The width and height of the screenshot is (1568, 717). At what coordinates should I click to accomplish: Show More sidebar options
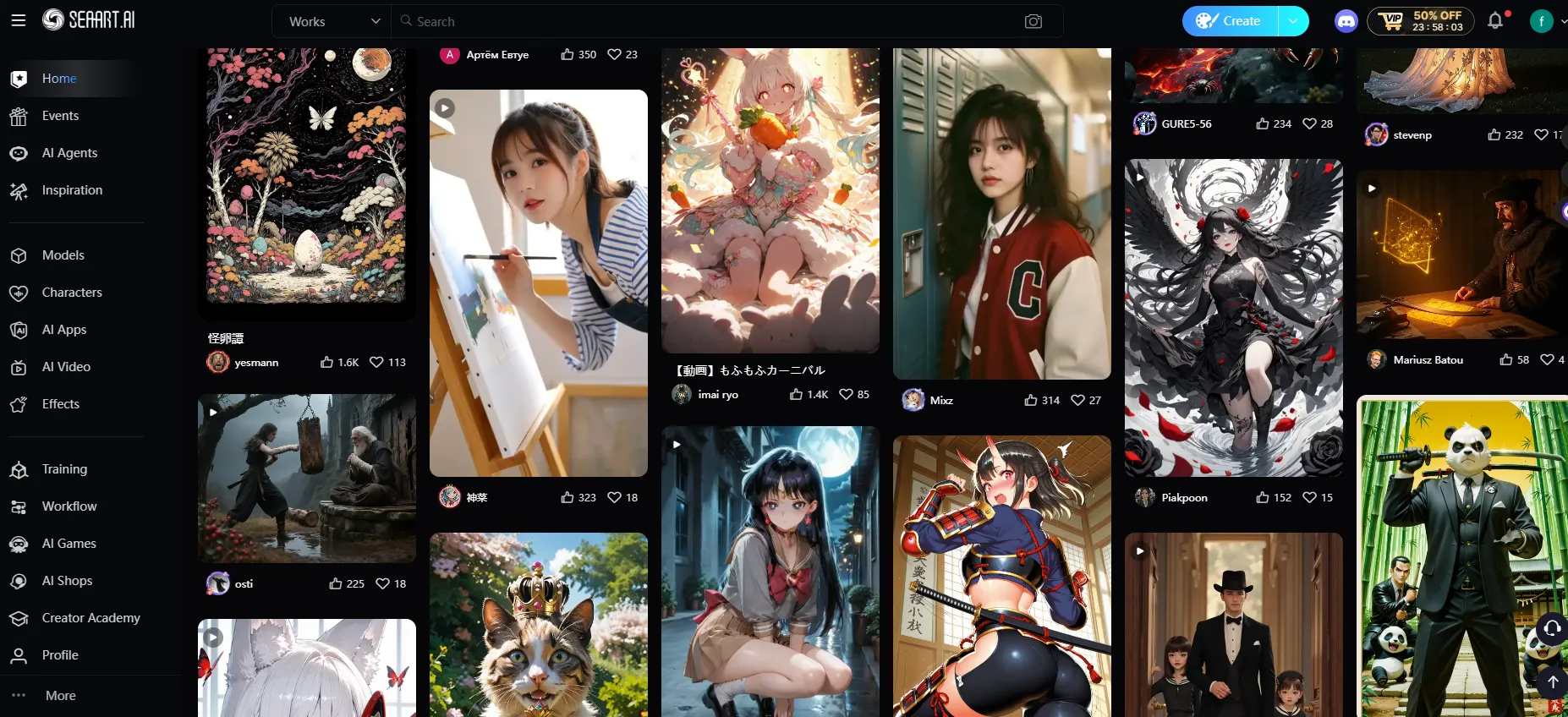tap(60, 696)
